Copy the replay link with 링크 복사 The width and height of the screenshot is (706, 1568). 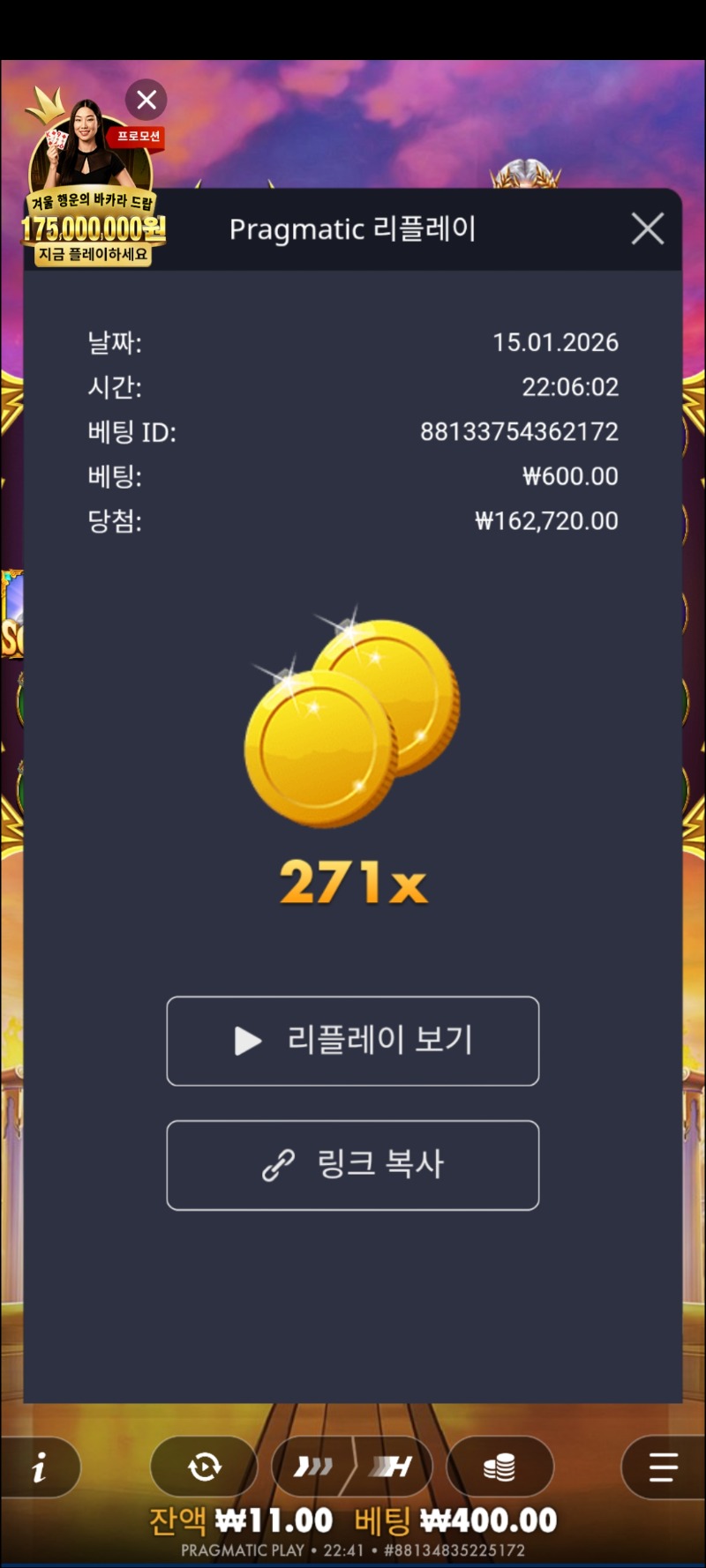(353, 1165)
